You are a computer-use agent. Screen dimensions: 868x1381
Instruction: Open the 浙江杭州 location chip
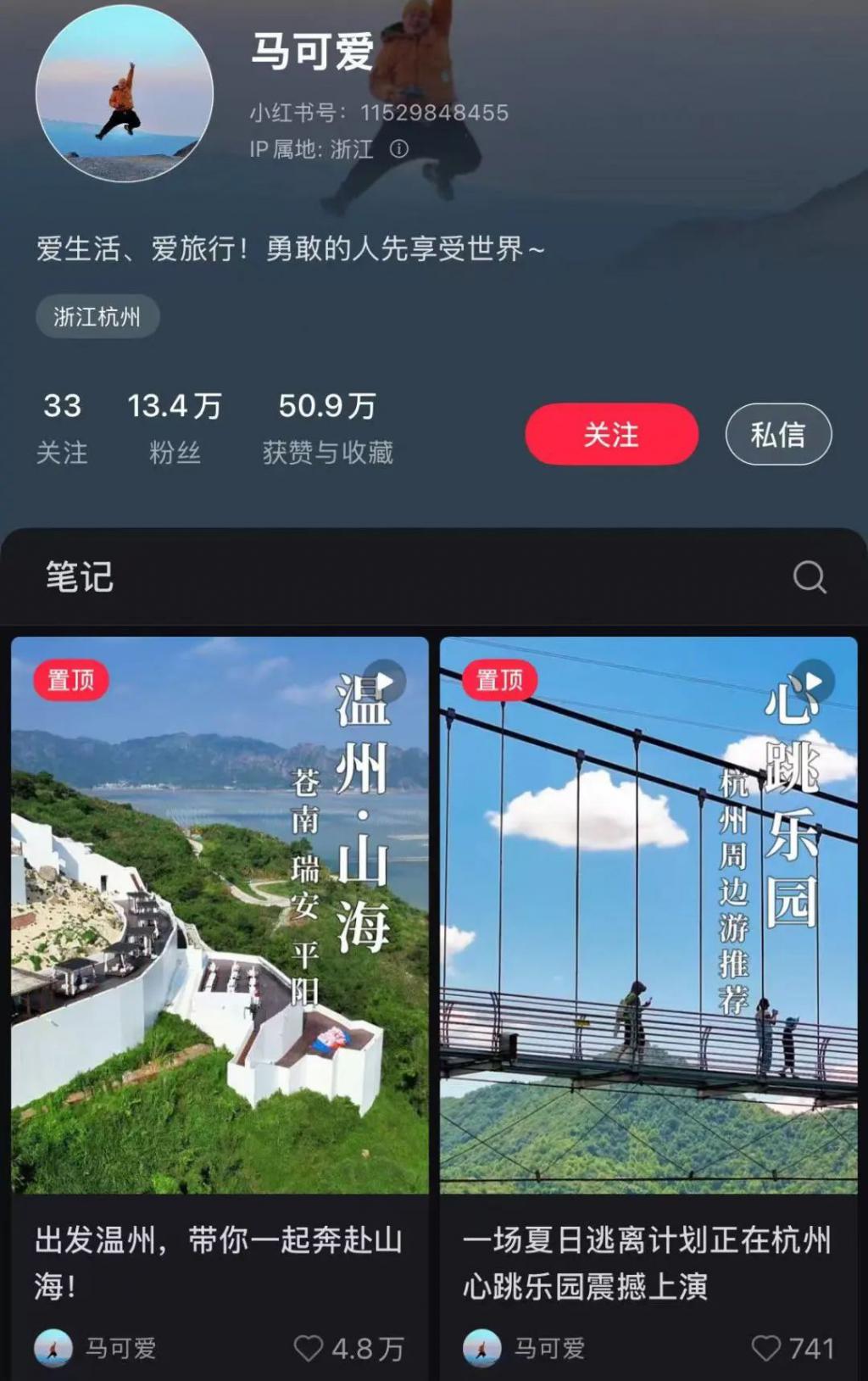(97, 317)
